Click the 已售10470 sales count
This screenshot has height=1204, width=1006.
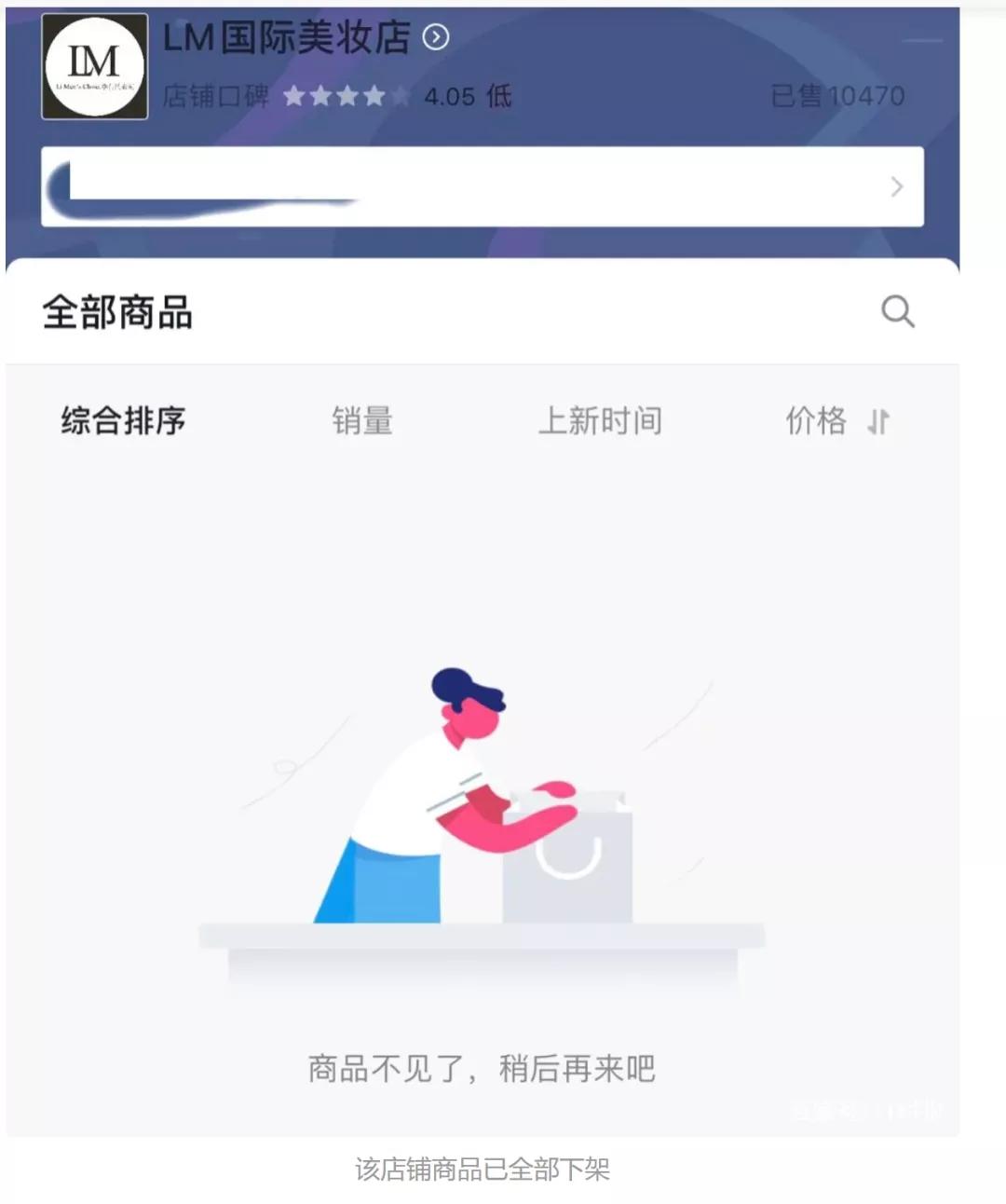pos(836,96)
